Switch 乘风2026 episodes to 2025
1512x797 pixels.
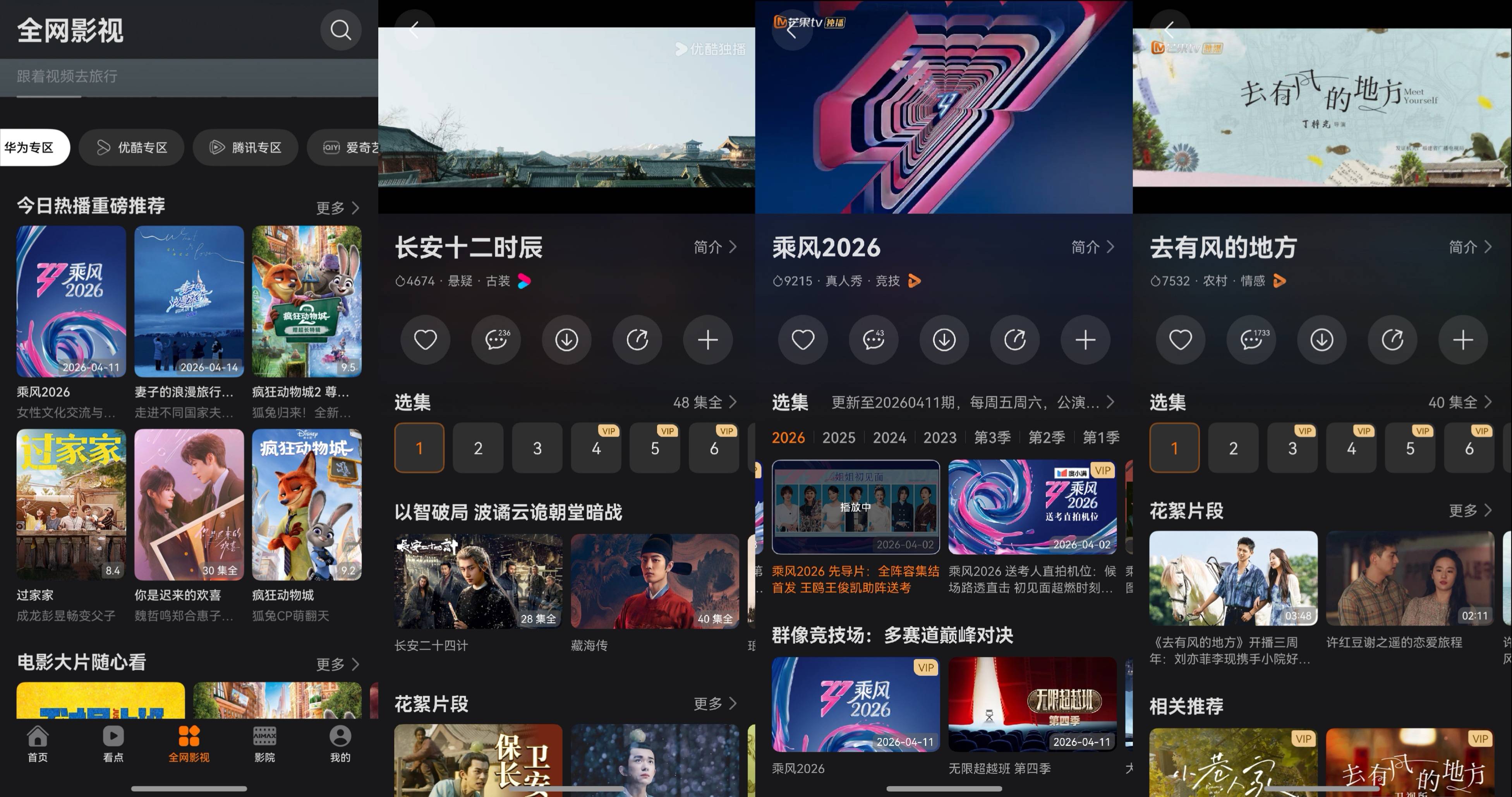pyautogui.click(x=838, y=437)
